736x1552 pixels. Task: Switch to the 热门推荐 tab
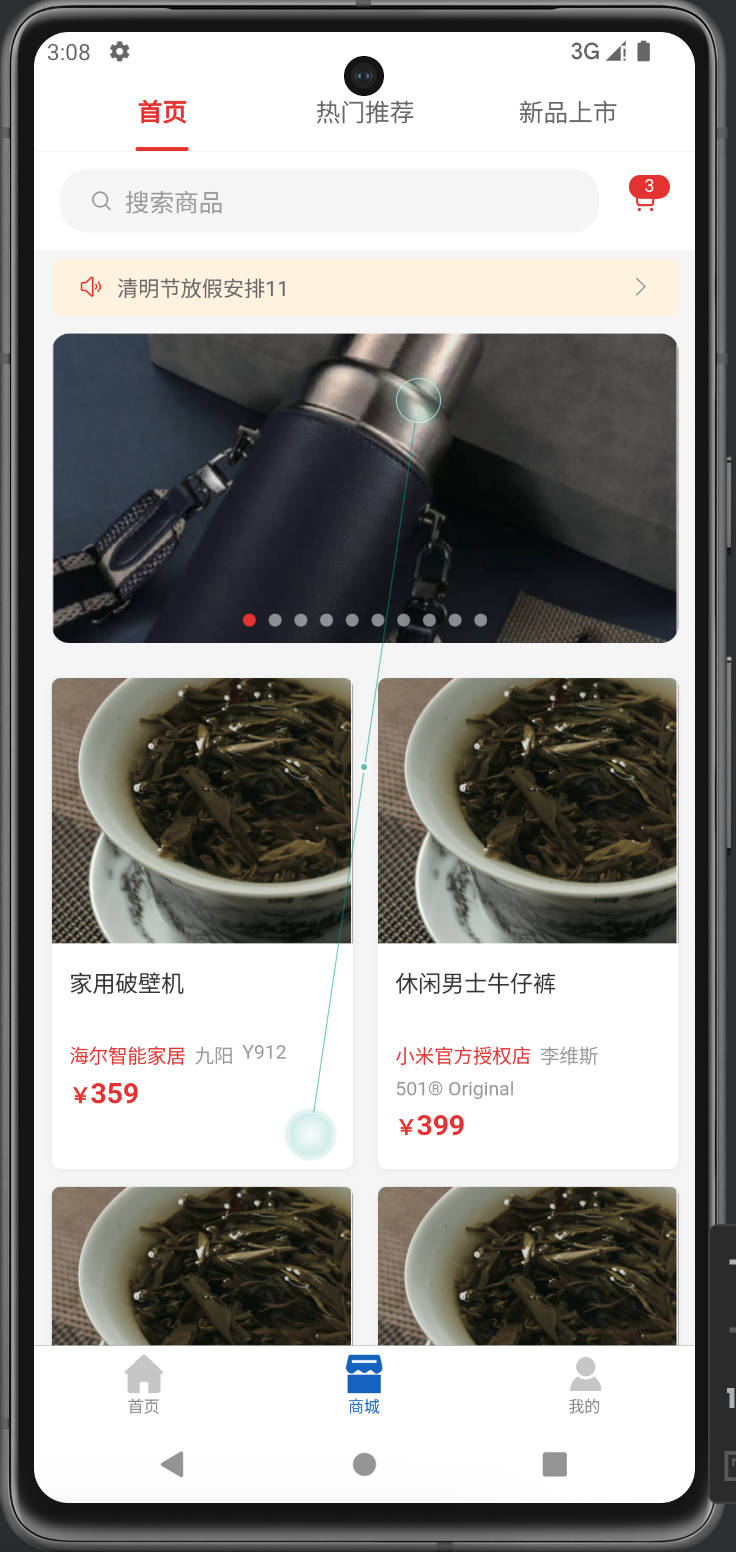[x=365, y=113]
